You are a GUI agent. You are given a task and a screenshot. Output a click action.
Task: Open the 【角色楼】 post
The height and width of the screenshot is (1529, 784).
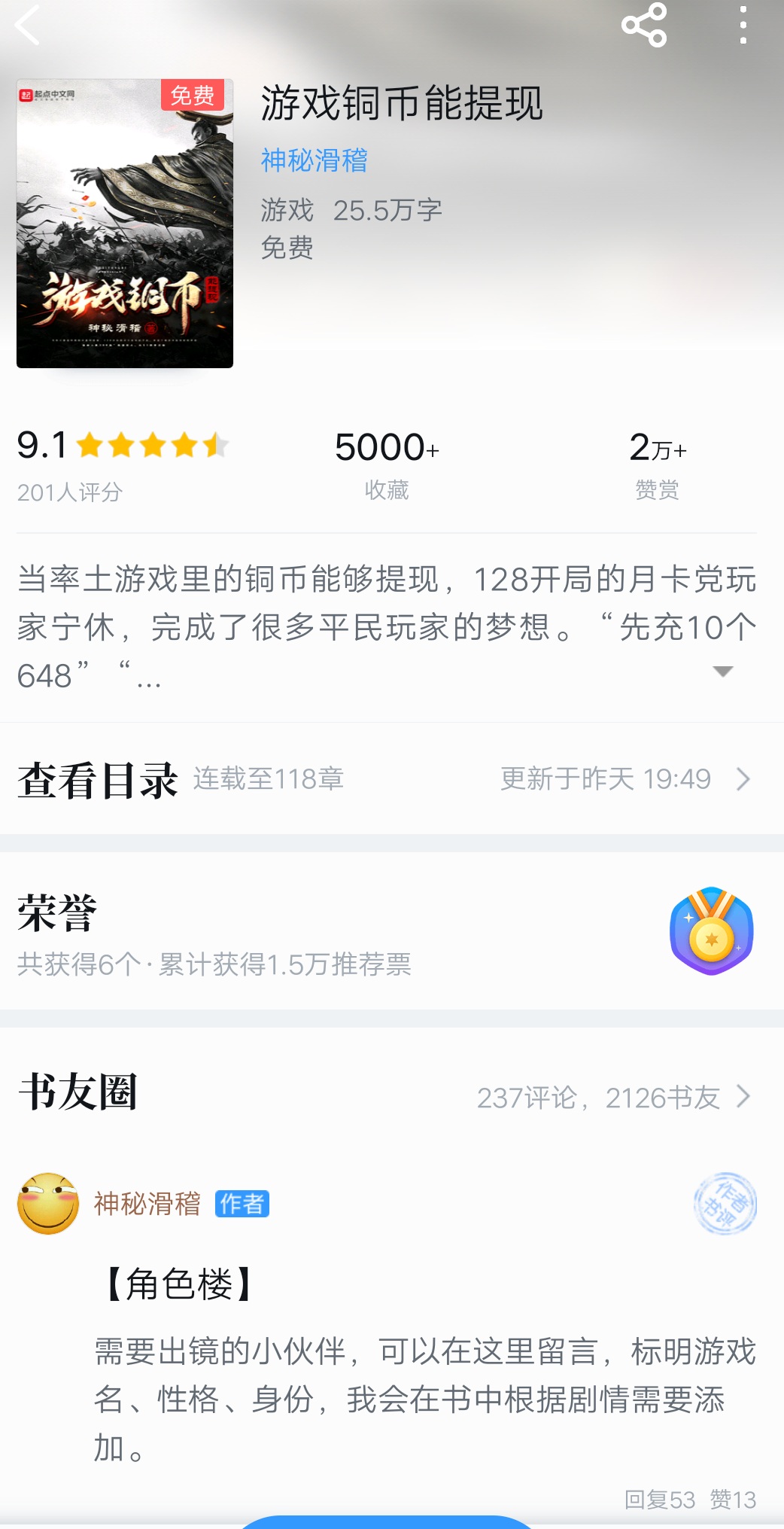(180, 1284)
